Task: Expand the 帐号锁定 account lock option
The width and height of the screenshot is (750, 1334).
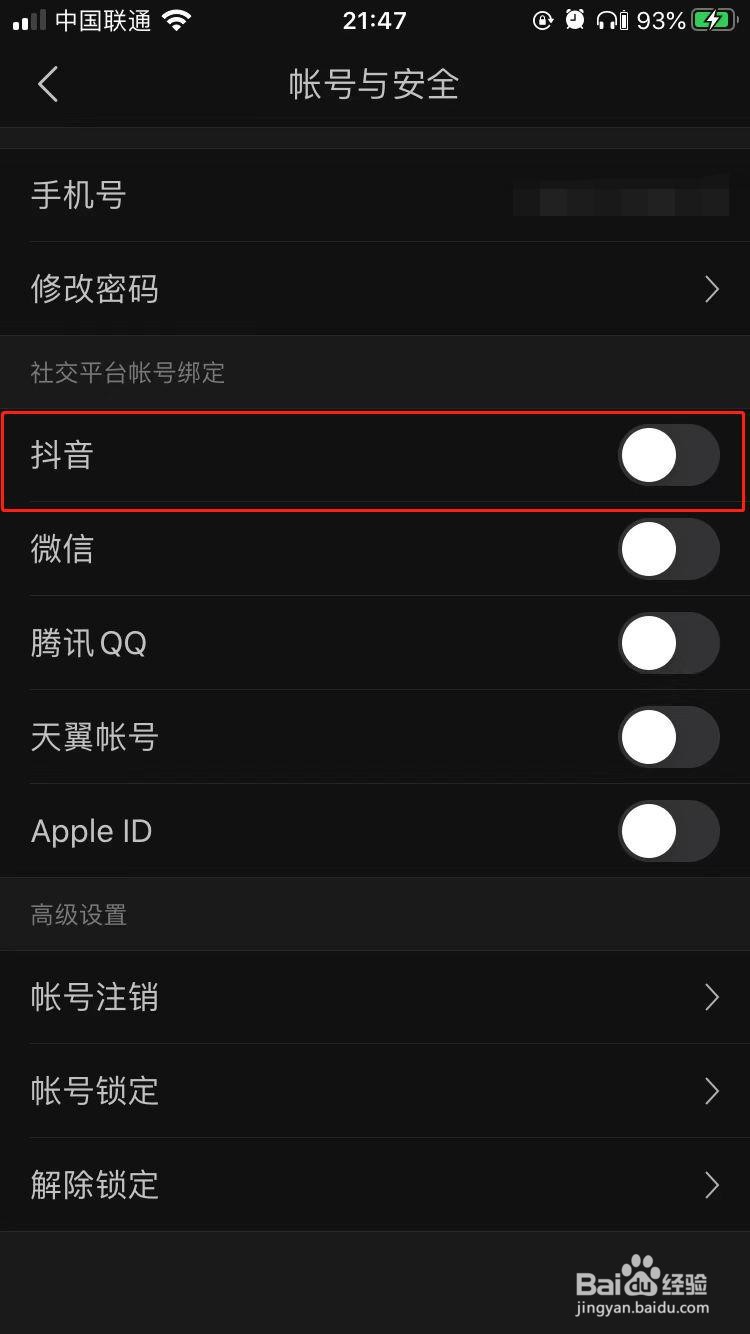Action: coord(375,1091)
